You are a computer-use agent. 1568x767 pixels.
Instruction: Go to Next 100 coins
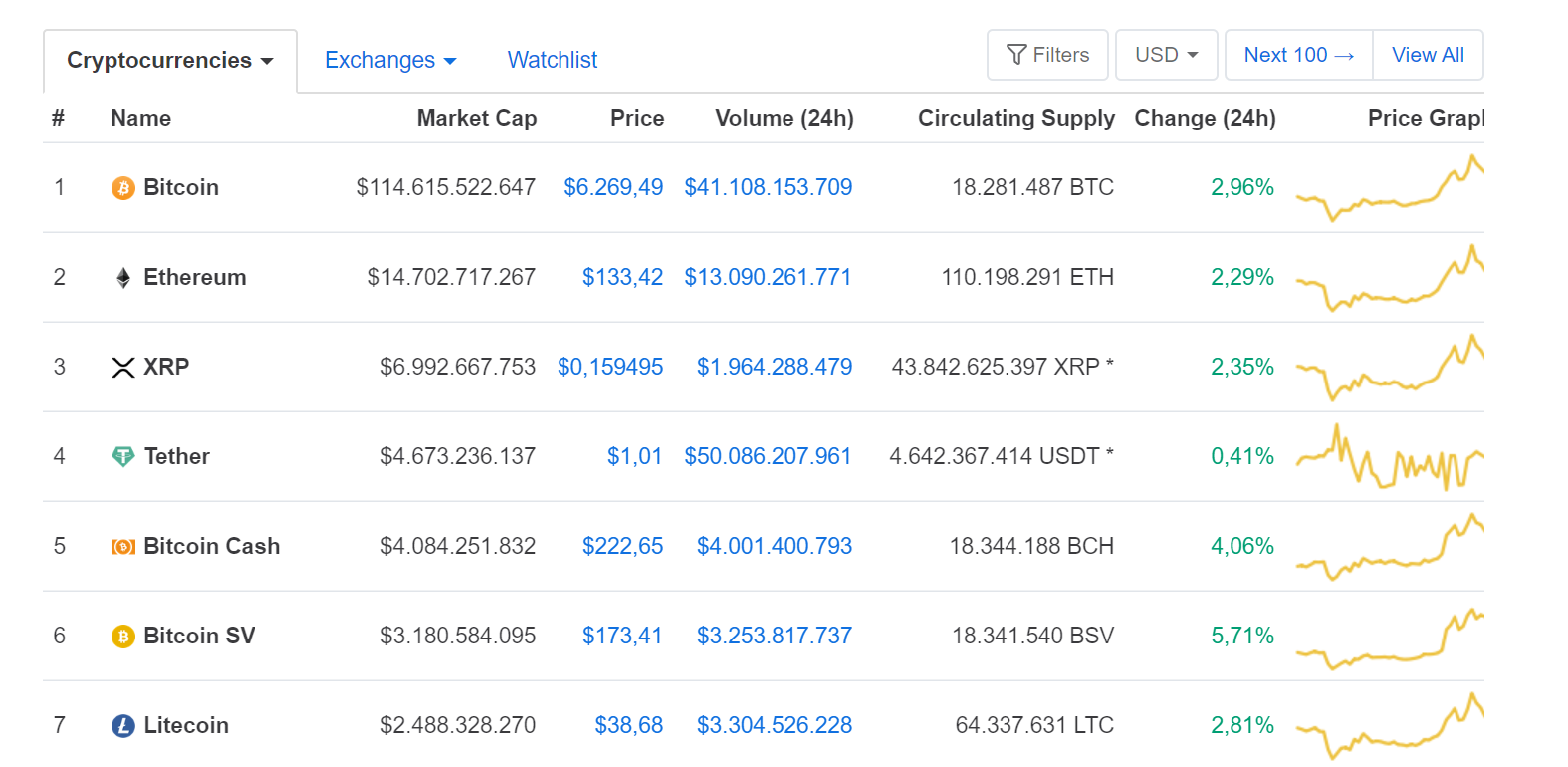(1298, 55)
